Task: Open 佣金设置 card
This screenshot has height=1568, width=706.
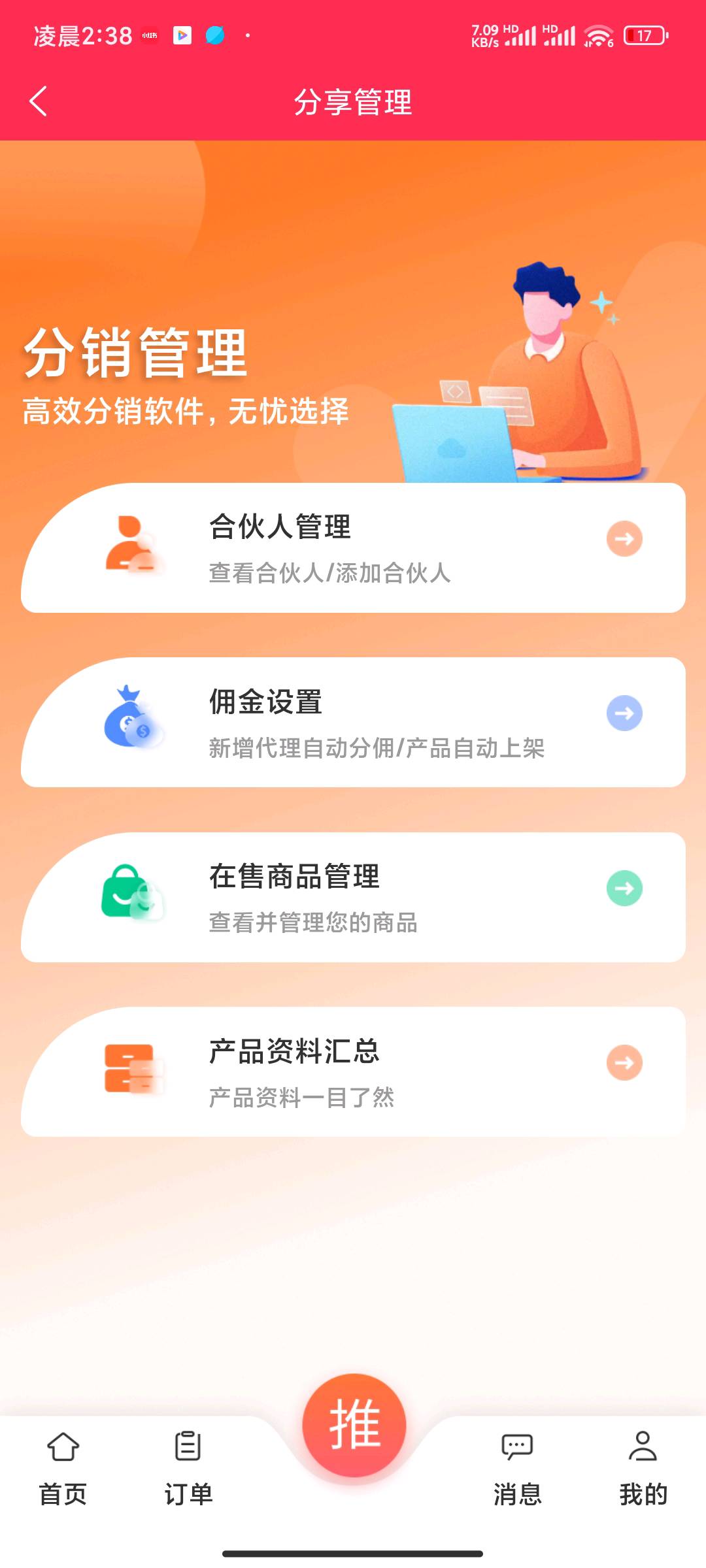Action: point(353,723)
